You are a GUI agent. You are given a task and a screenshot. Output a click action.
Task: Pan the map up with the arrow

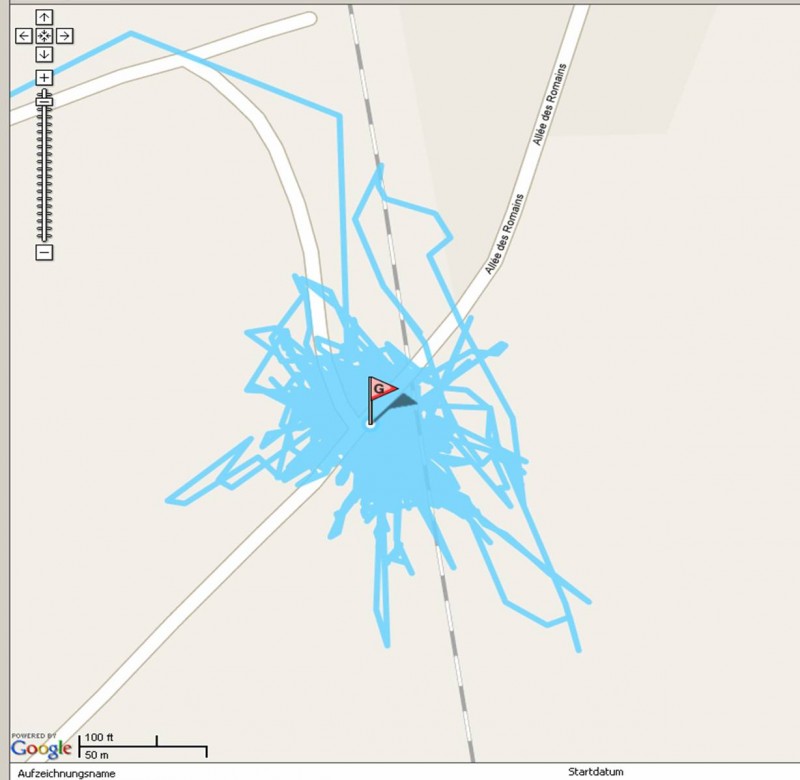[44, 17]
